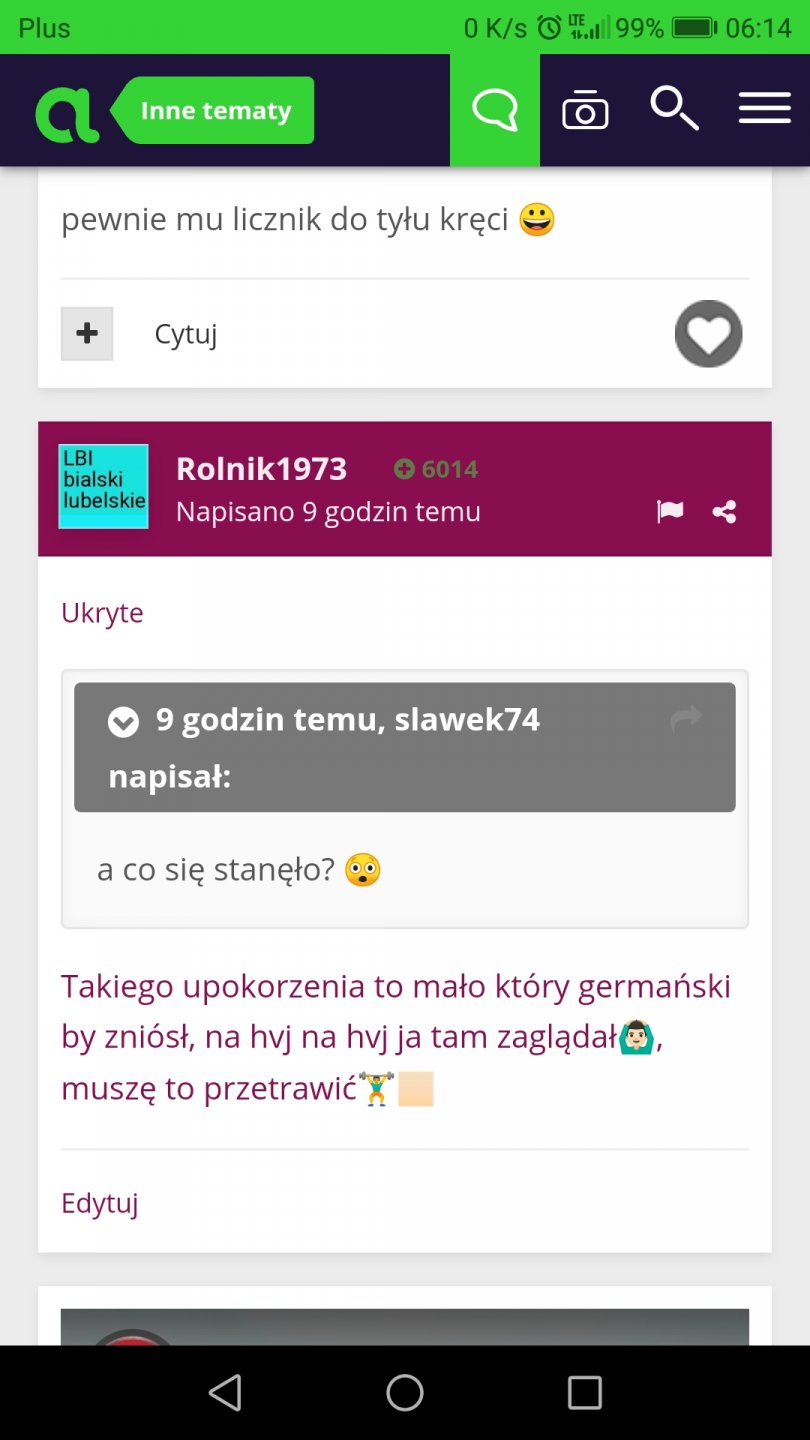The image size is (810, 1440).
Task: Open the hamburger menu
Action: [764, 109]
